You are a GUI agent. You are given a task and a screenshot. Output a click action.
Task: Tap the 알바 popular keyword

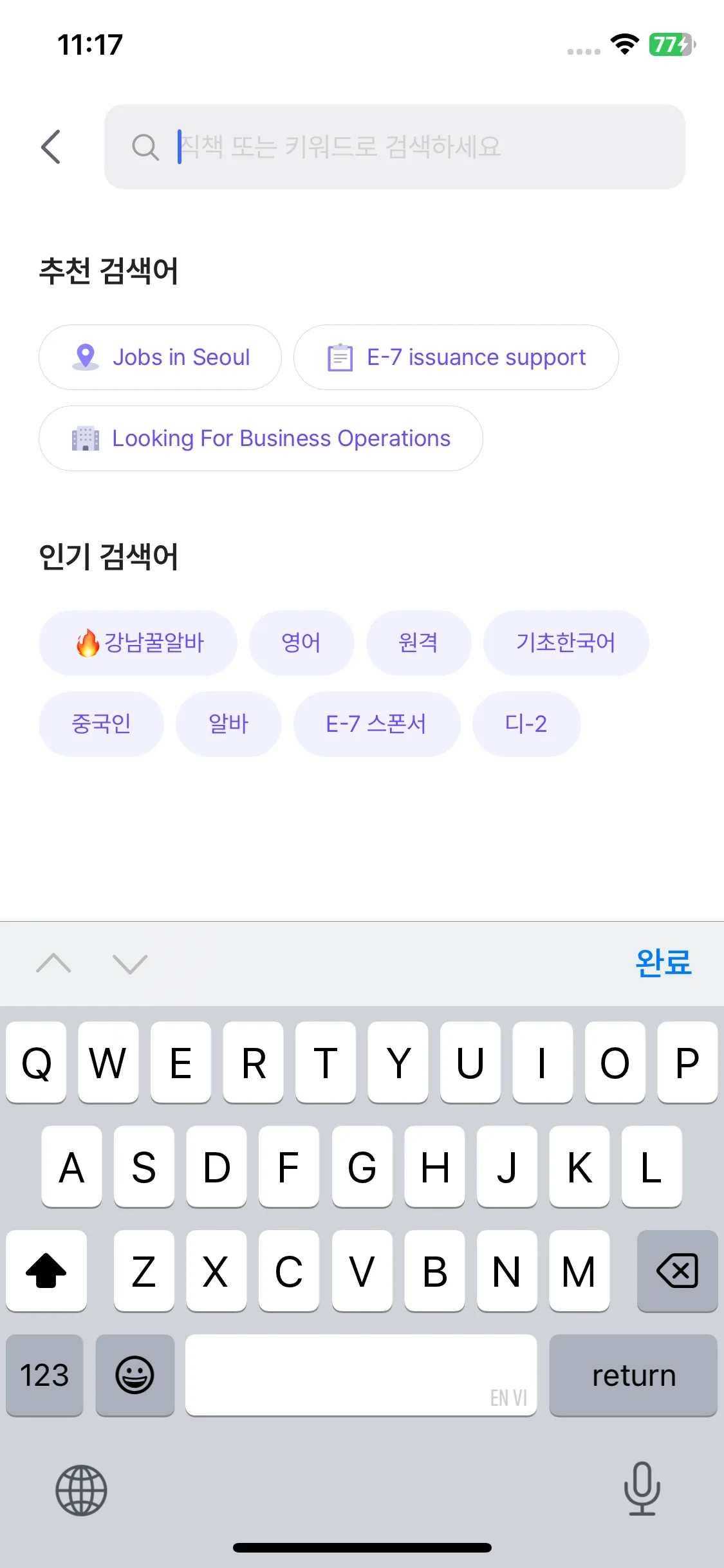(228, 723)
